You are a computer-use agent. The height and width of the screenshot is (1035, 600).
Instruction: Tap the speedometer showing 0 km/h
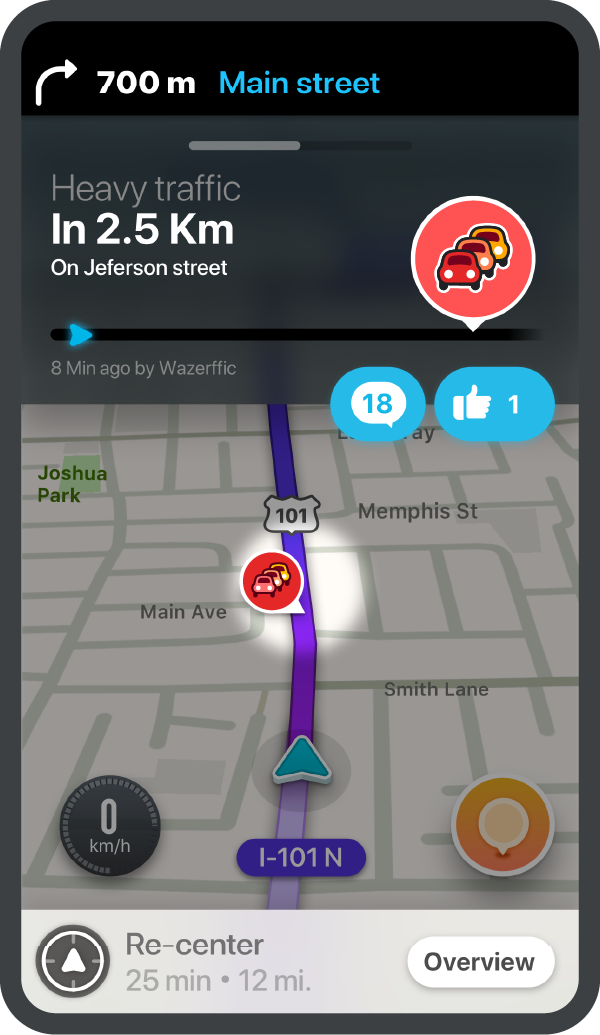(110, 826)
